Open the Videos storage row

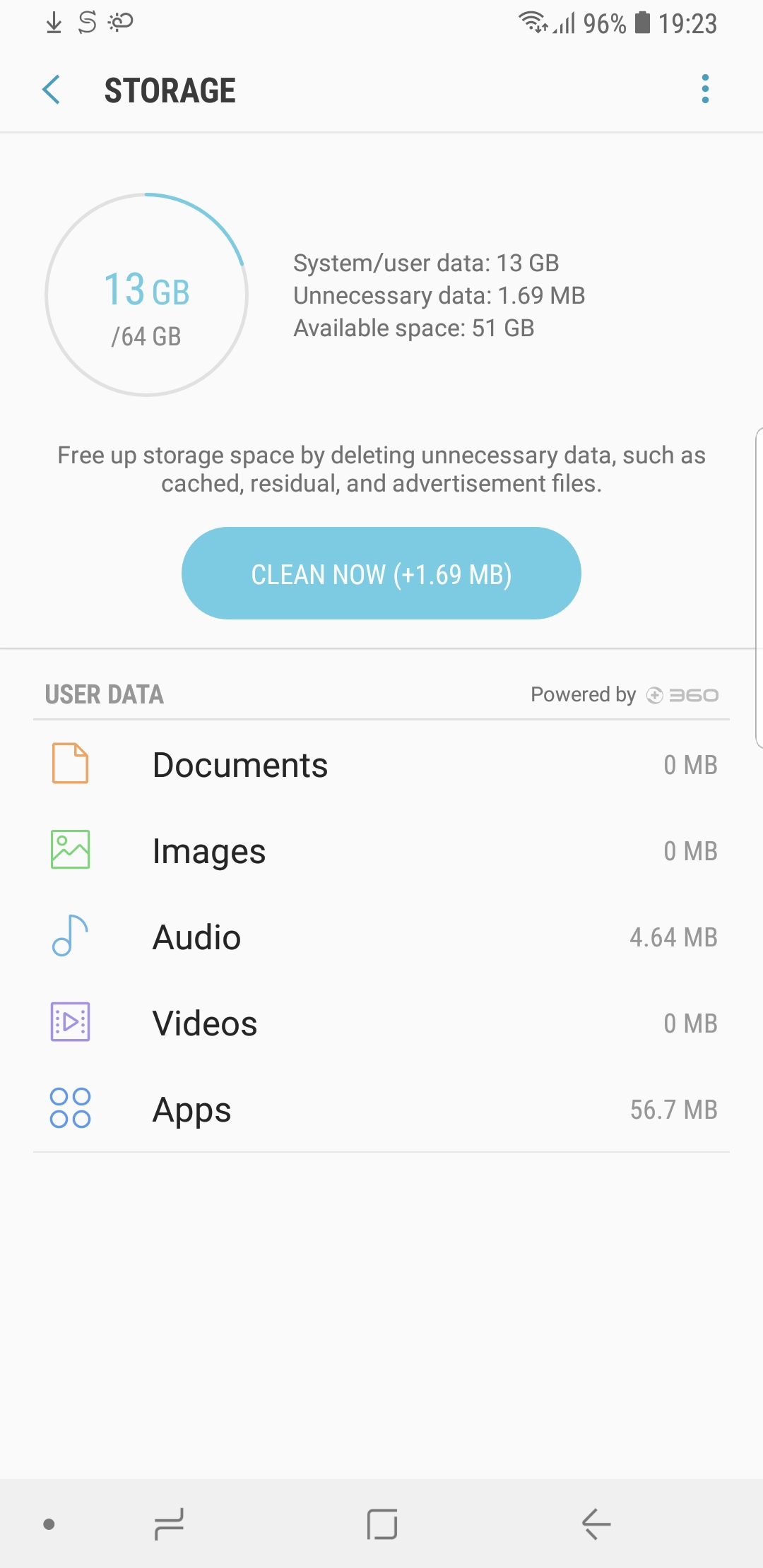381,1023
